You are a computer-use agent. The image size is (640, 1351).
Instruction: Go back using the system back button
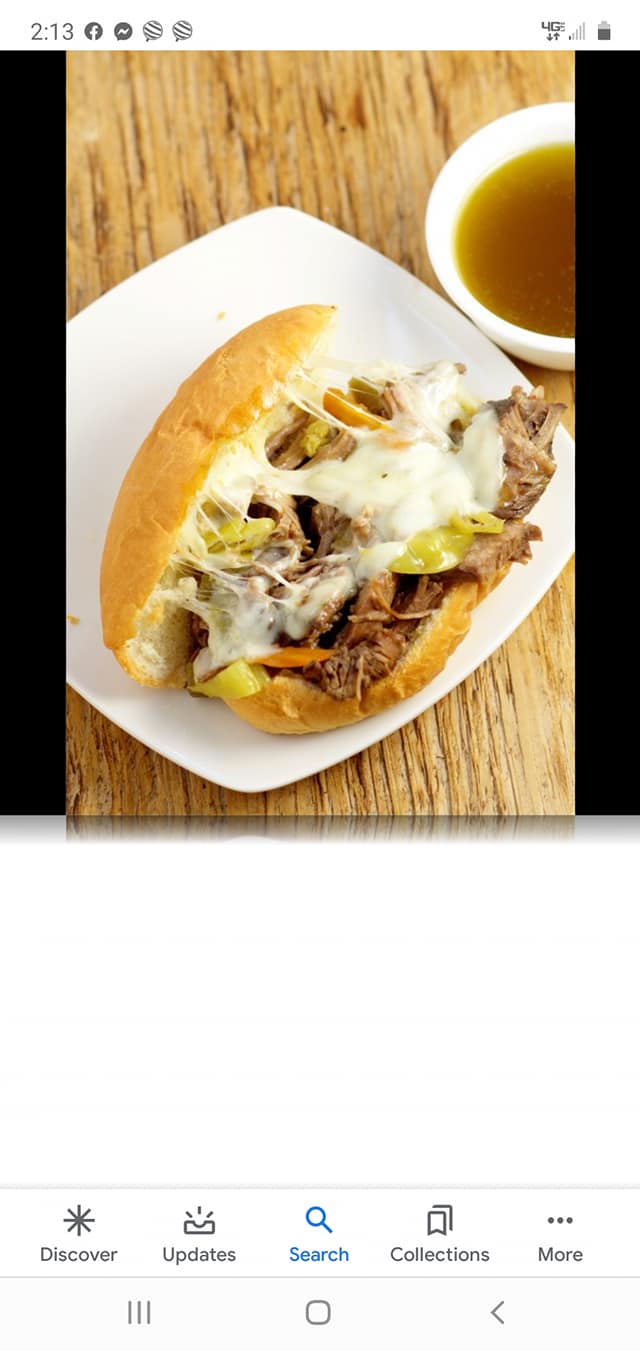point(497,1312)
